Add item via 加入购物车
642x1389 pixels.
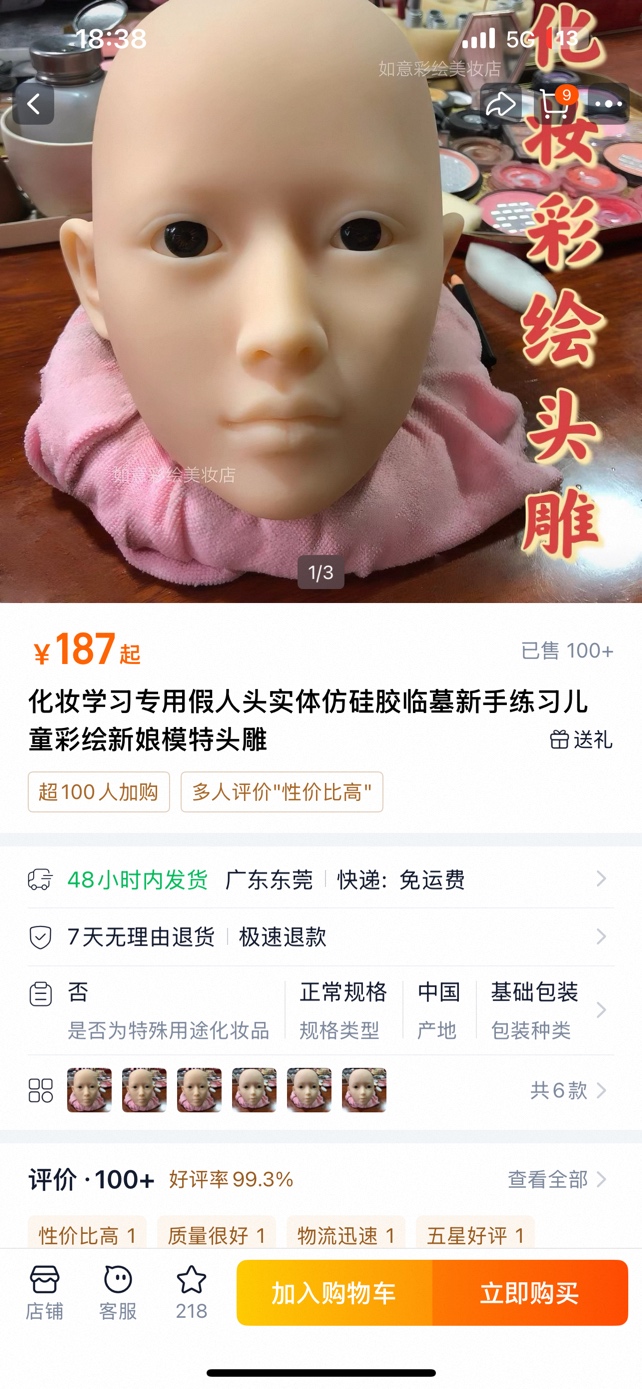click(334, 1293)
